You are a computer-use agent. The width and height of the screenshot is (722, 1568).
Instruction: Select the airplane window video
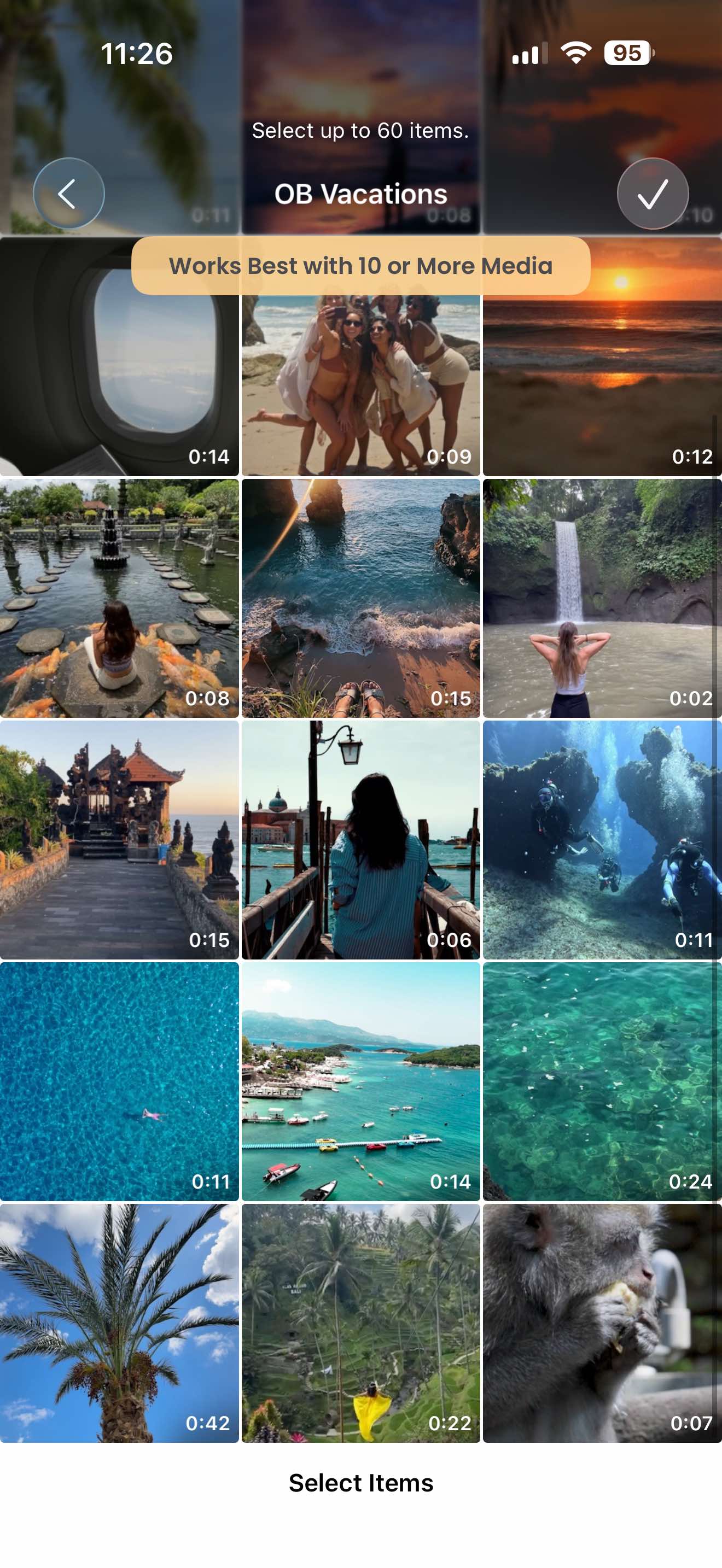[x=119, y=377]
